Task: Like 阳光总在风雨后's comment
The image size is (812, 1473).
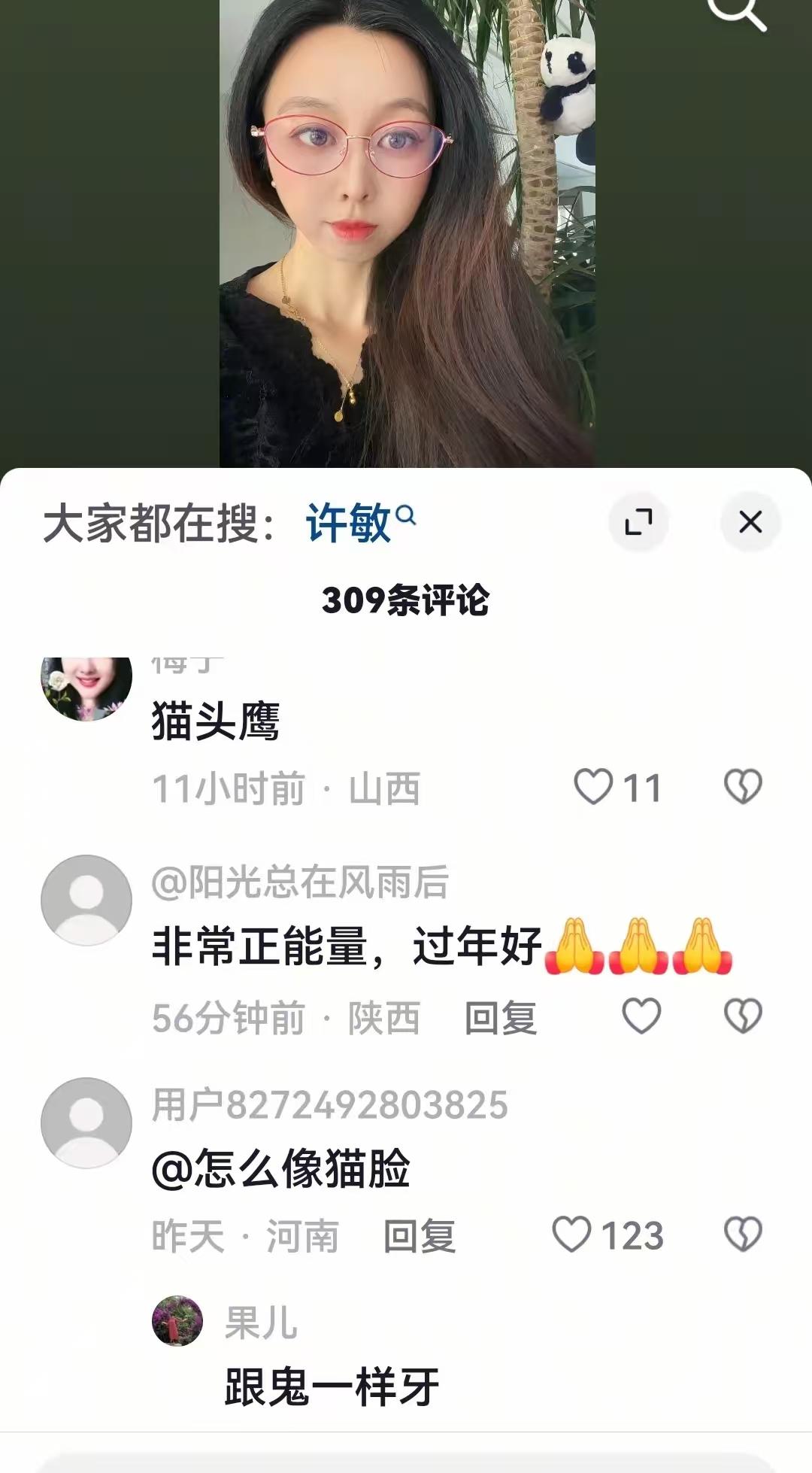Action: [641, 1016]
